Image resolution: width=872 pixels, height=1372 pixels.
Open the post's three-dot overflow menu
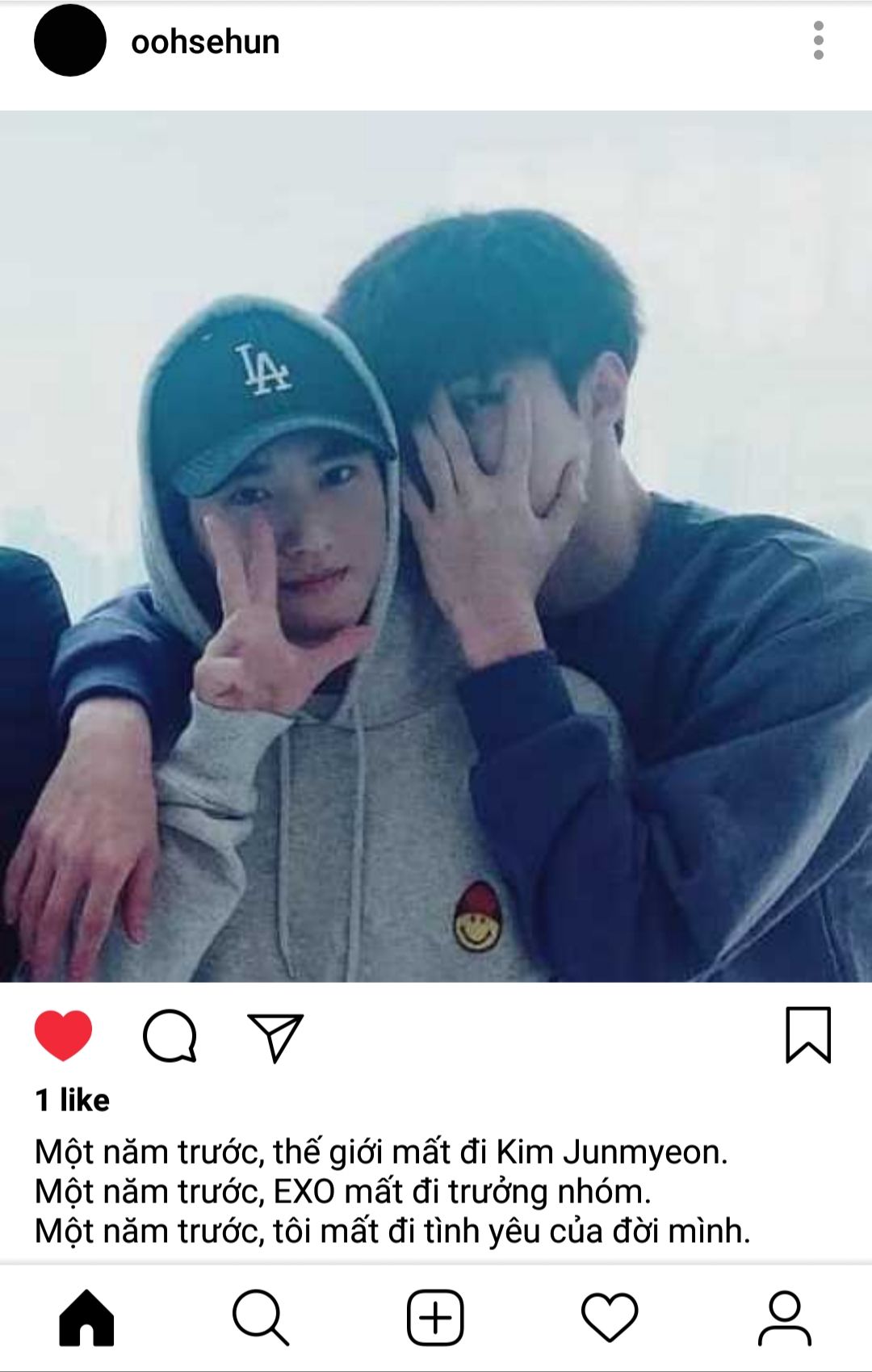coord(818,40)
